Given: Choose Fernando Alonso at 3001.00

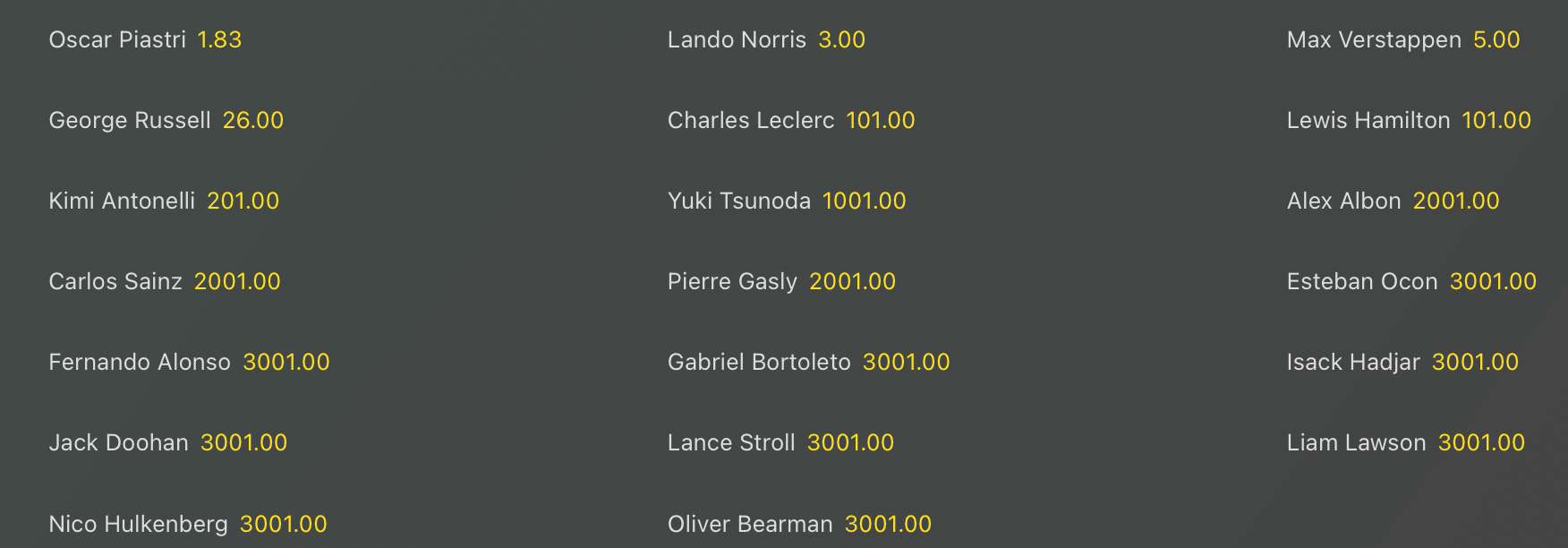Looking at the screenshot, I should (x=286, y=363).
